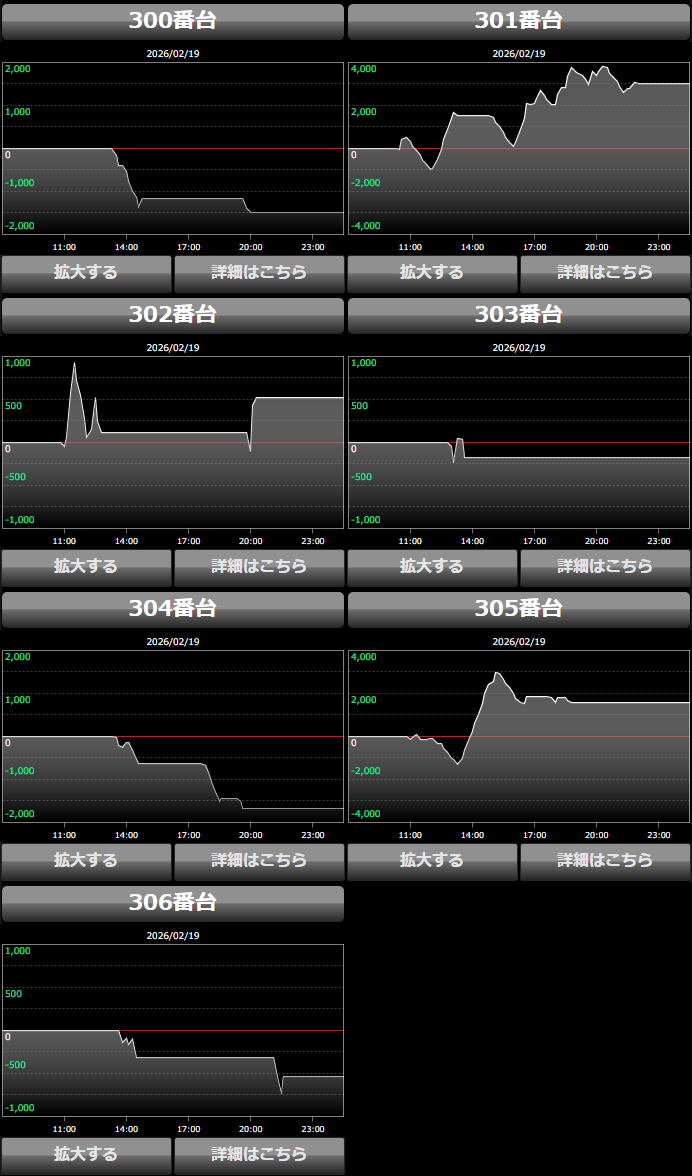
Task: Tap 拡大する under the 300番台 graph
Action: [x=86, y=273]
